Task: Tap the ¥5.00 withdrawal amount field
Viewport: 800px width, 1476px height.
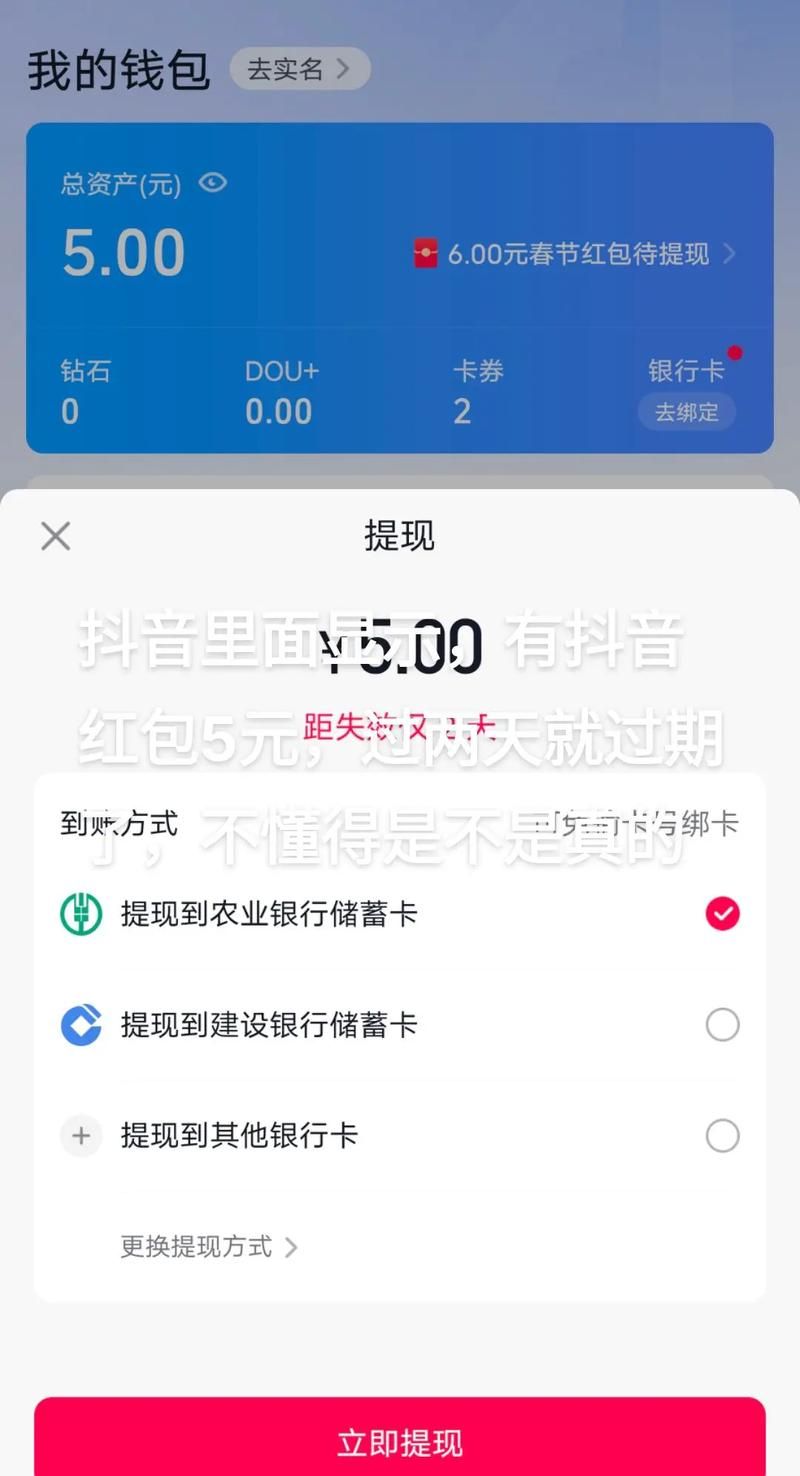Action: (400, 645)
